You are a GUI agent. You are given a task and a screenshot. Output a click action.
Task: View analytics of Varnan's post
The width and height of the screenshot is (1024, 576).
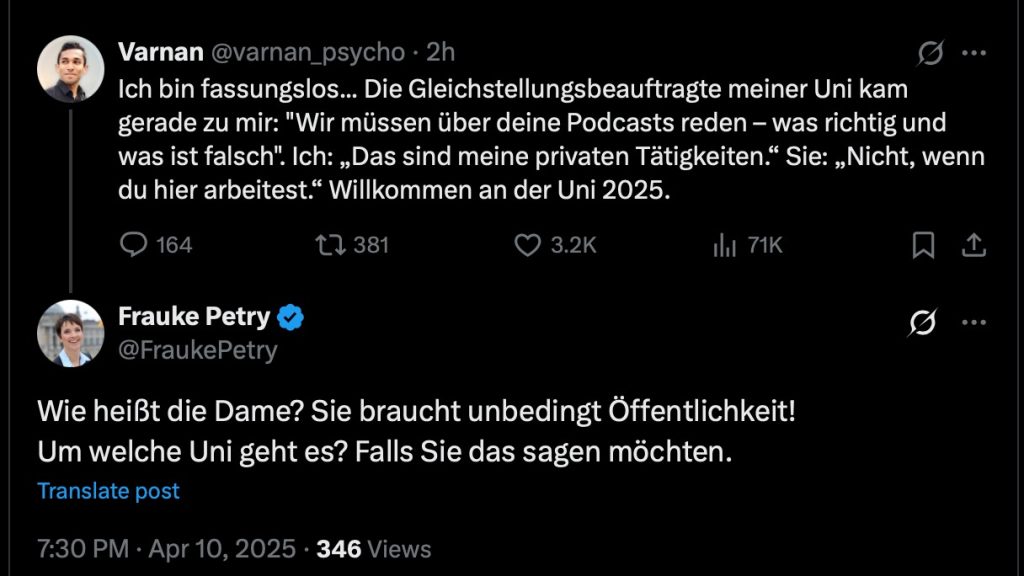pos(724,244)
